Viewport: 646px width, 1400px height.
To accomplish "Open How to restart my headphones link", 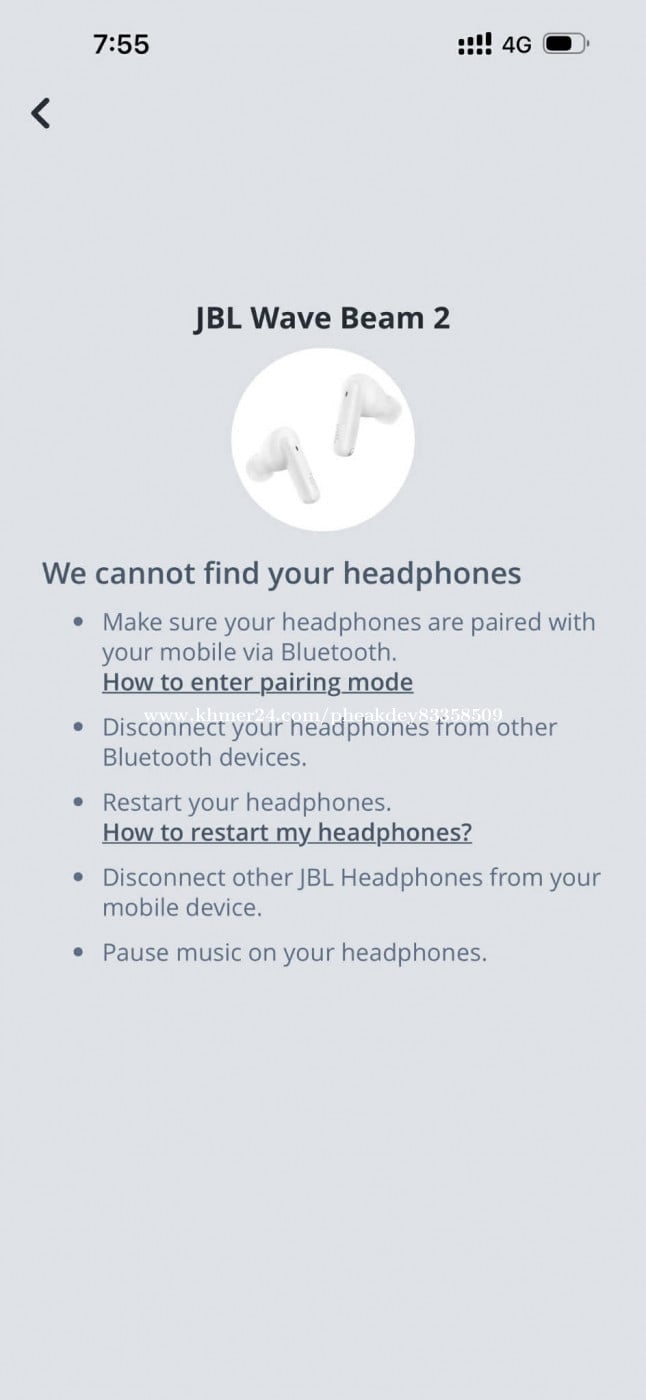I will tap(287, 833).
